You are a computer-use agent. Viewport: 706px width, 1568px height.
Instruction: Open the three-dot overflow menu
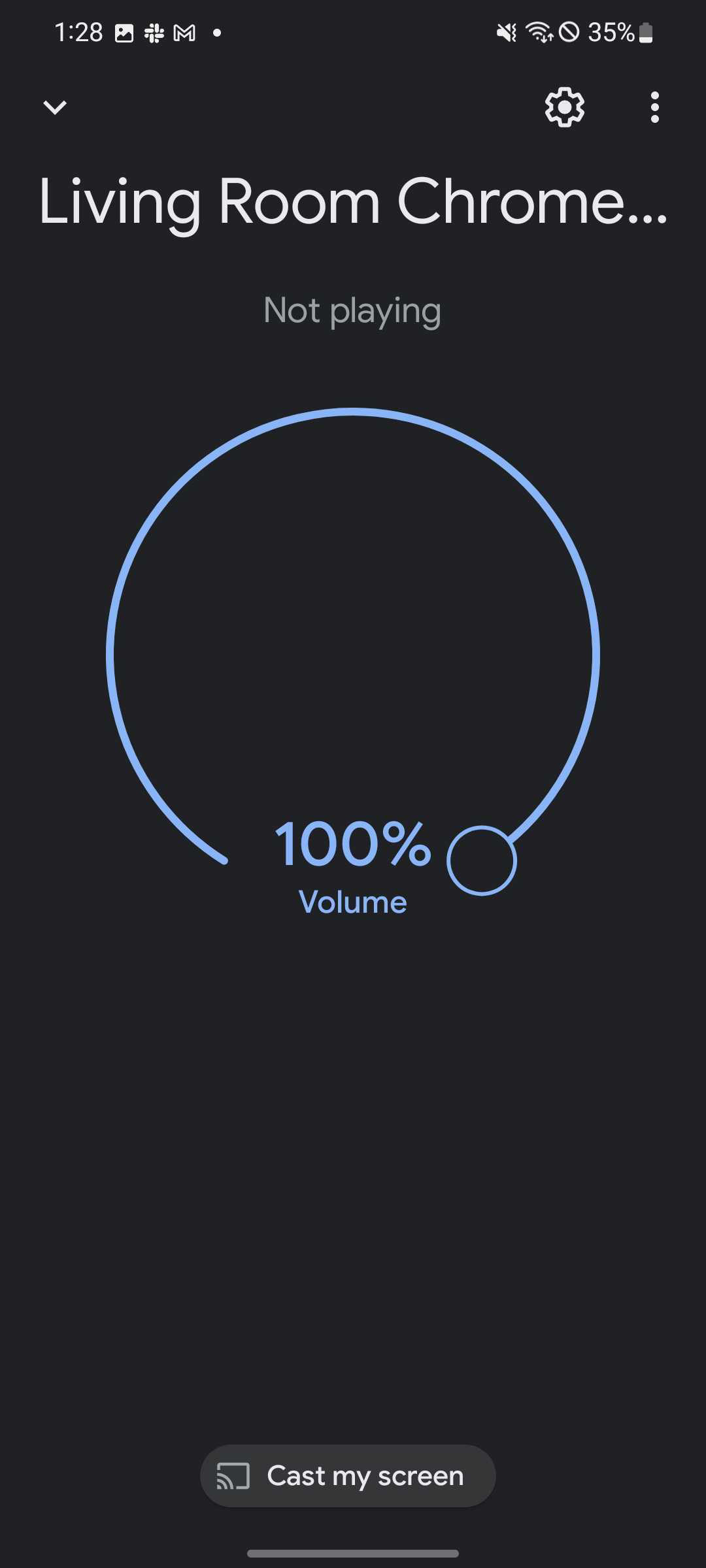coord(654,107)
